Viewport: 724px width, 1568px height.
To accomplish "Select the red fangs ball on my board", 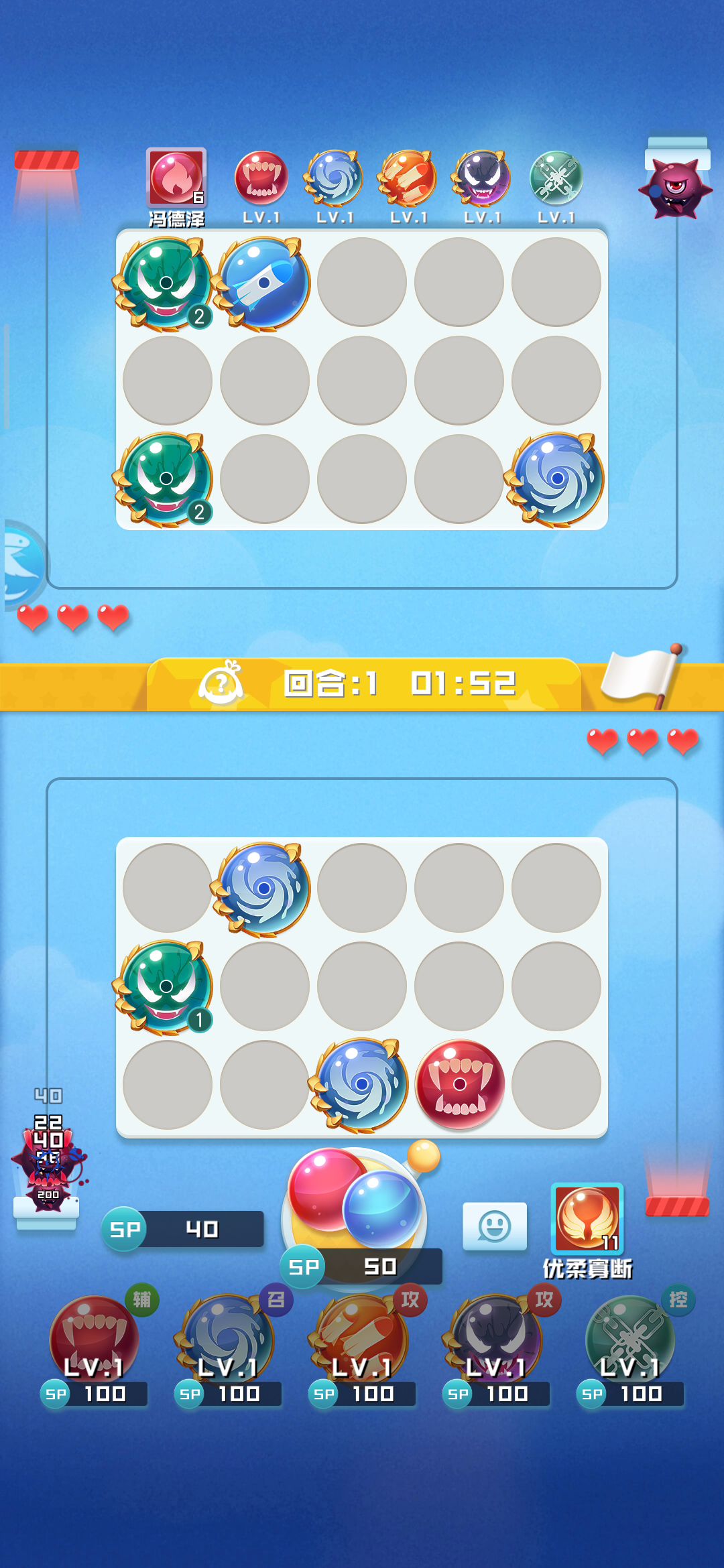I will point(460,1084).
